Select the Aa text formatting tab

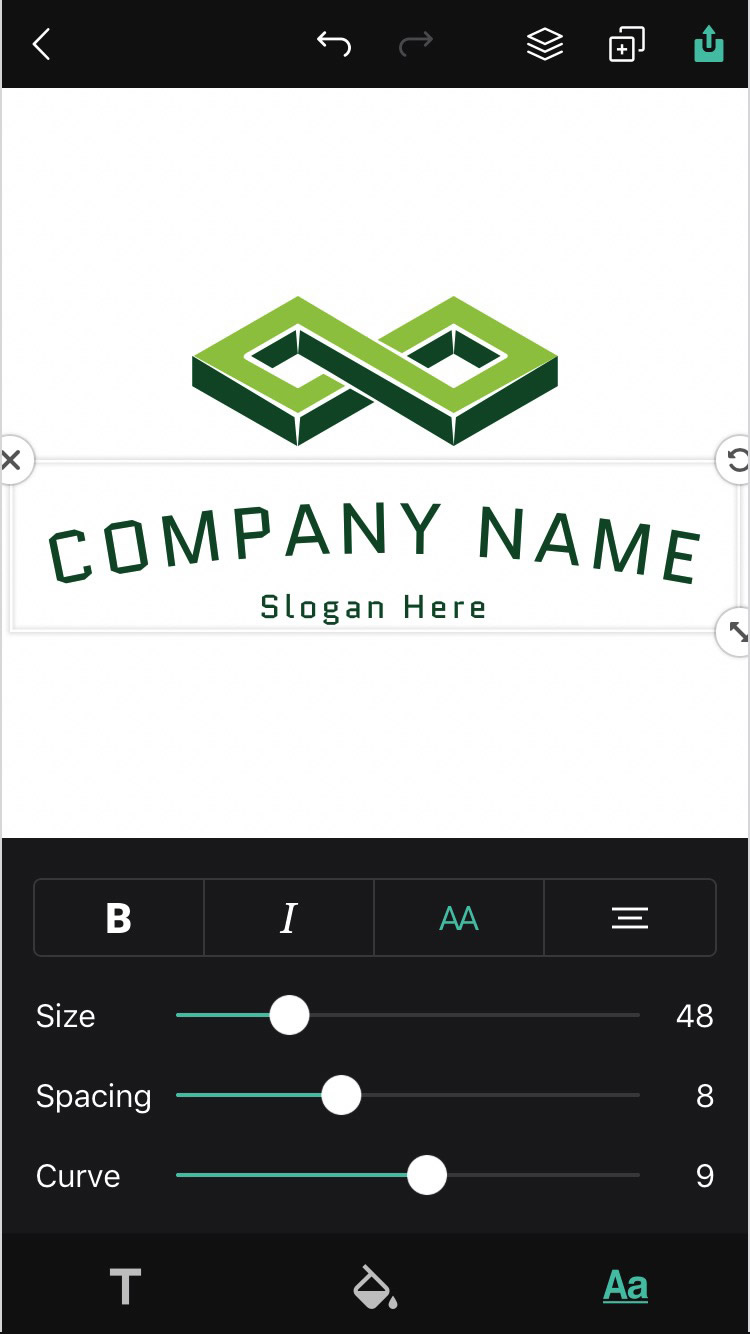point(625,1286)
